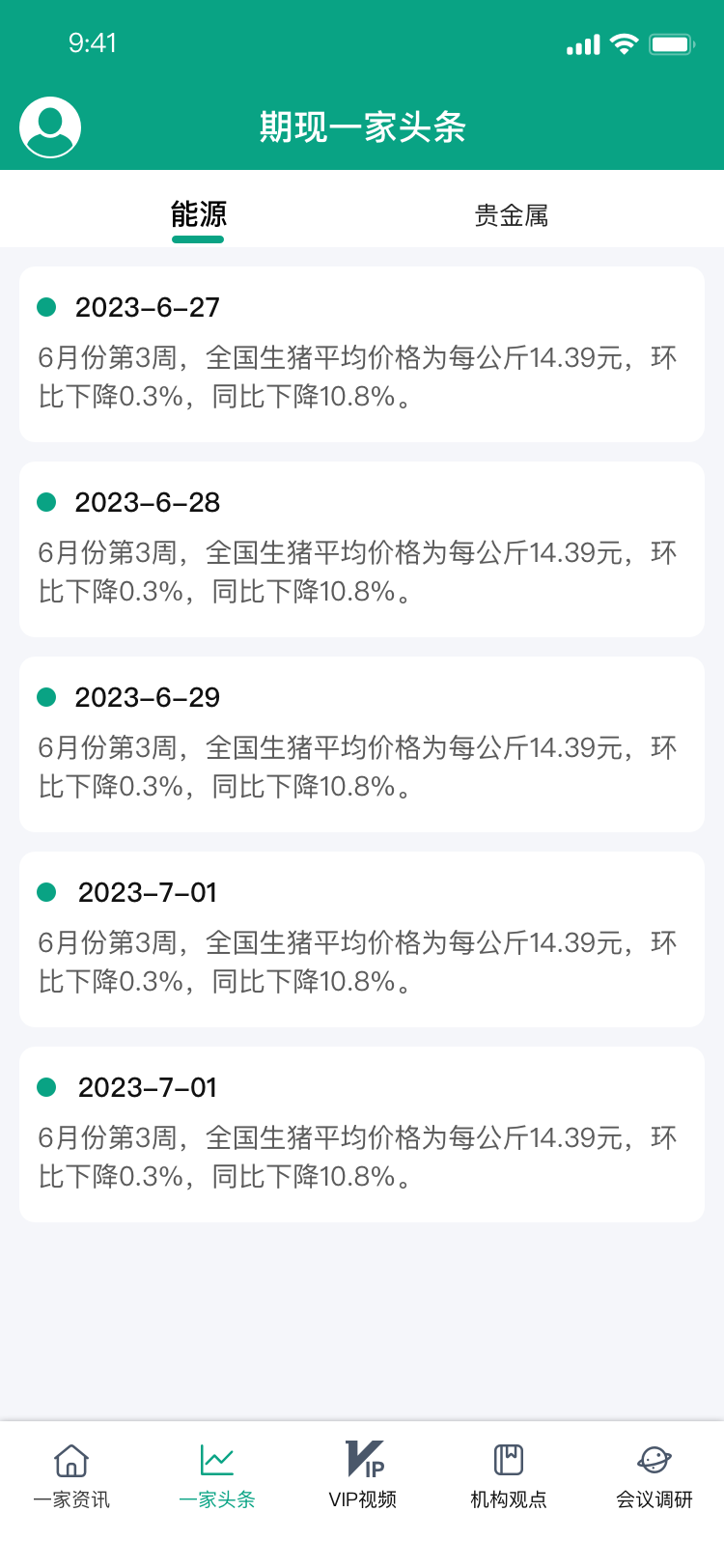Switch to 机构观点 in the bottom bar
724x1568 pixels.
[509, 1475]
